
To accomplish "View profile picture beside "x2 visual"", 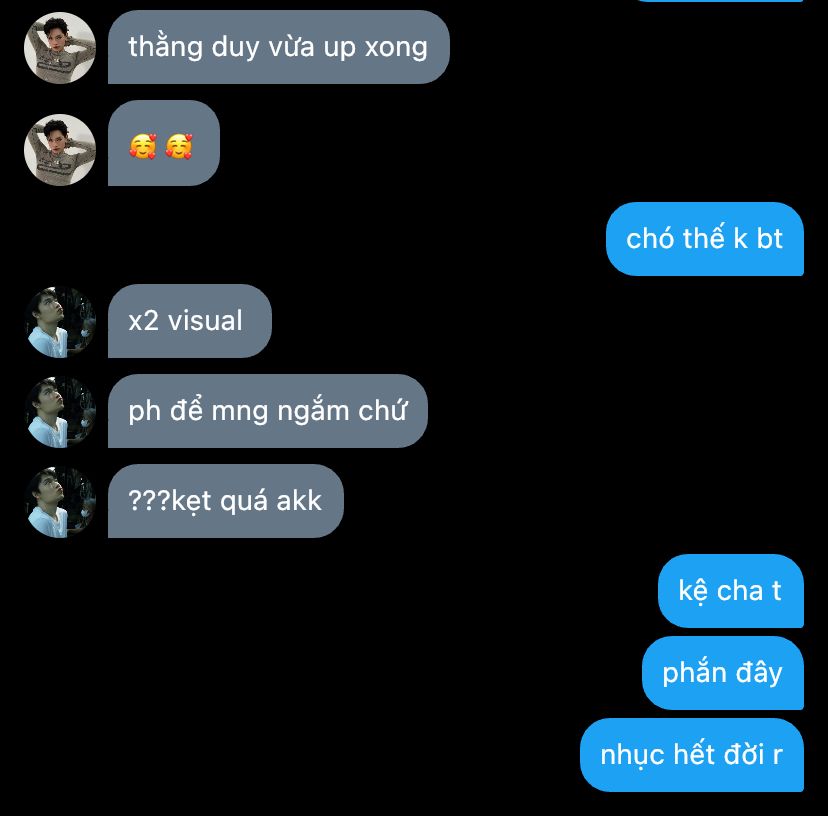I will point(60,322).
